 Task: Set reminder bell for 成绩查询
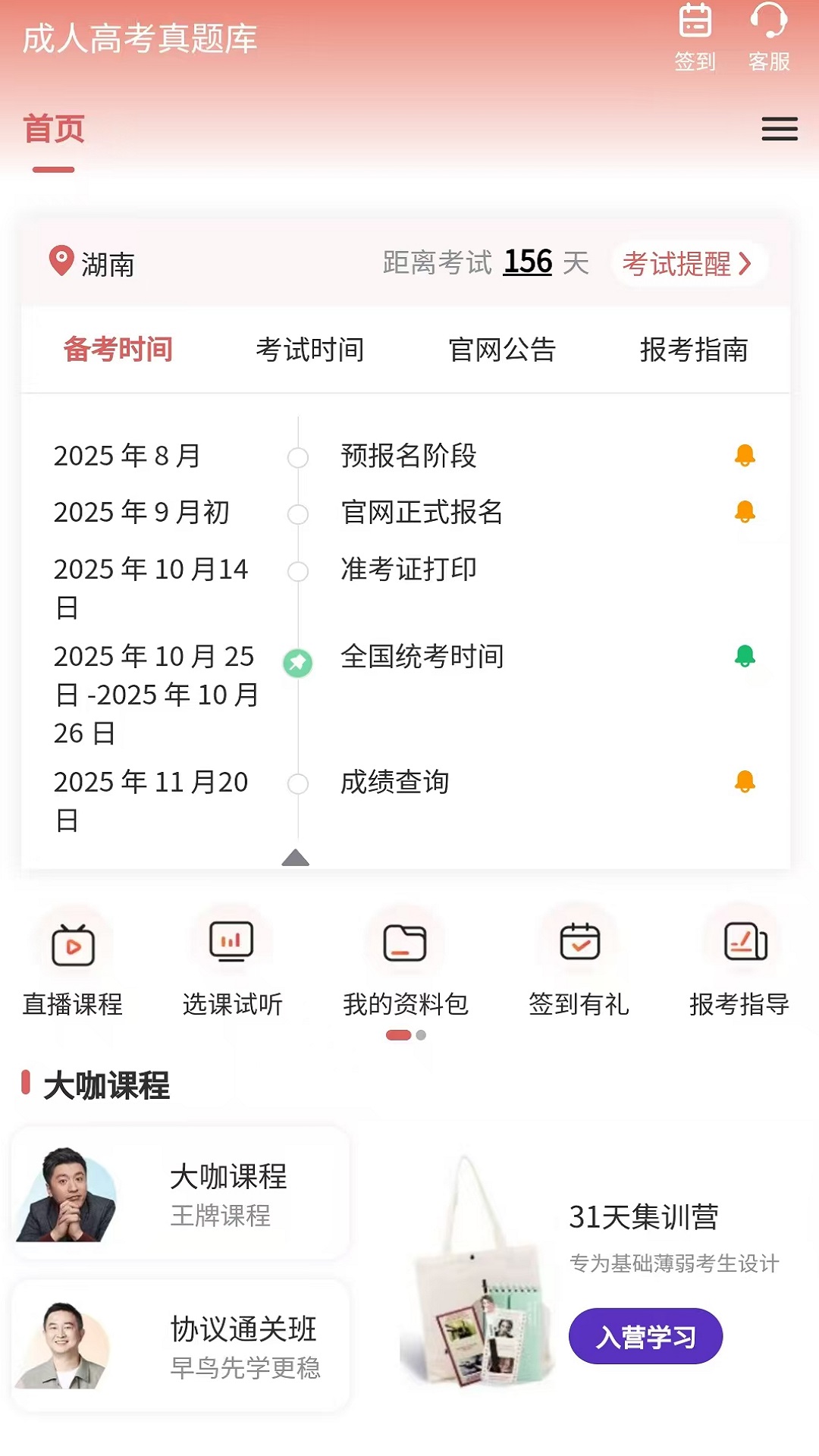[x=745, y=781]
